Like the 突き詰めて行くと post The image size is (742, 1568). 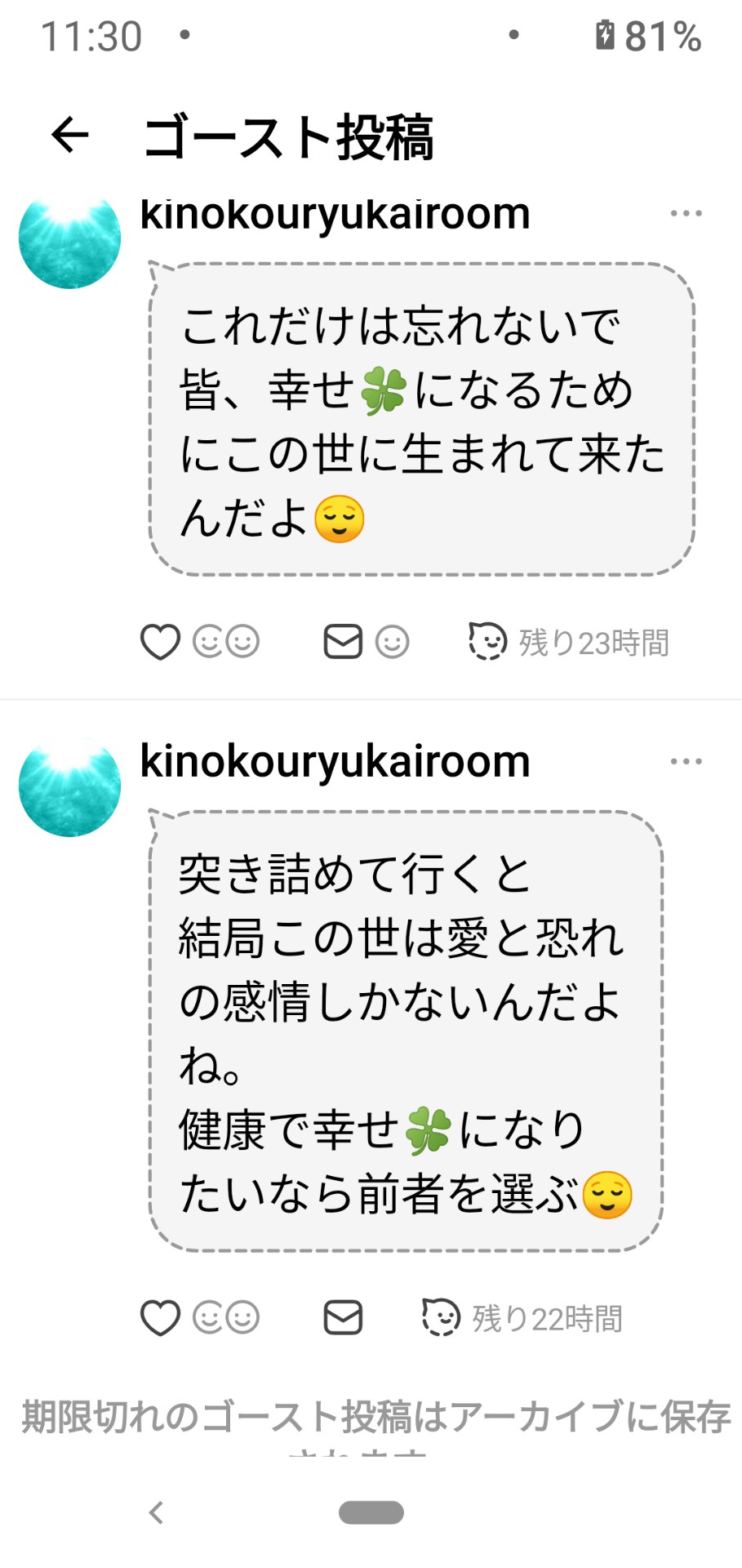(x=160, y=1317)
